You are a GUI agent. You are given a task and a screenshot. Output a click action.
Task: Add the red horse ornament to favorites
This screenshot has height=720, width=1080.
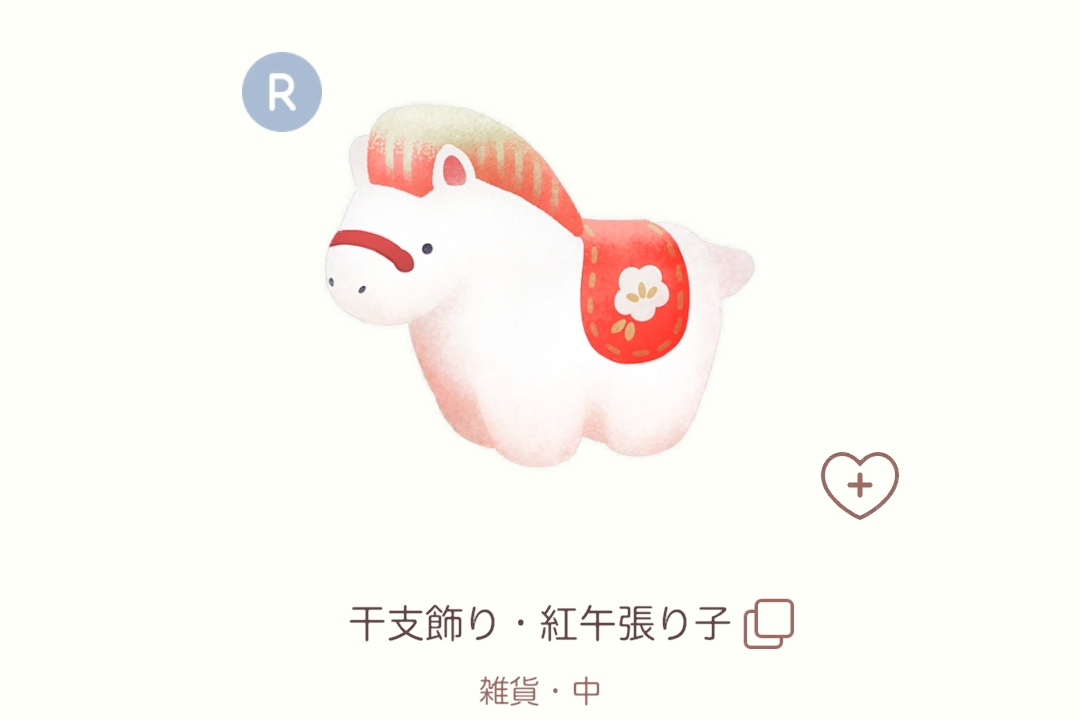tap(860, 485)
